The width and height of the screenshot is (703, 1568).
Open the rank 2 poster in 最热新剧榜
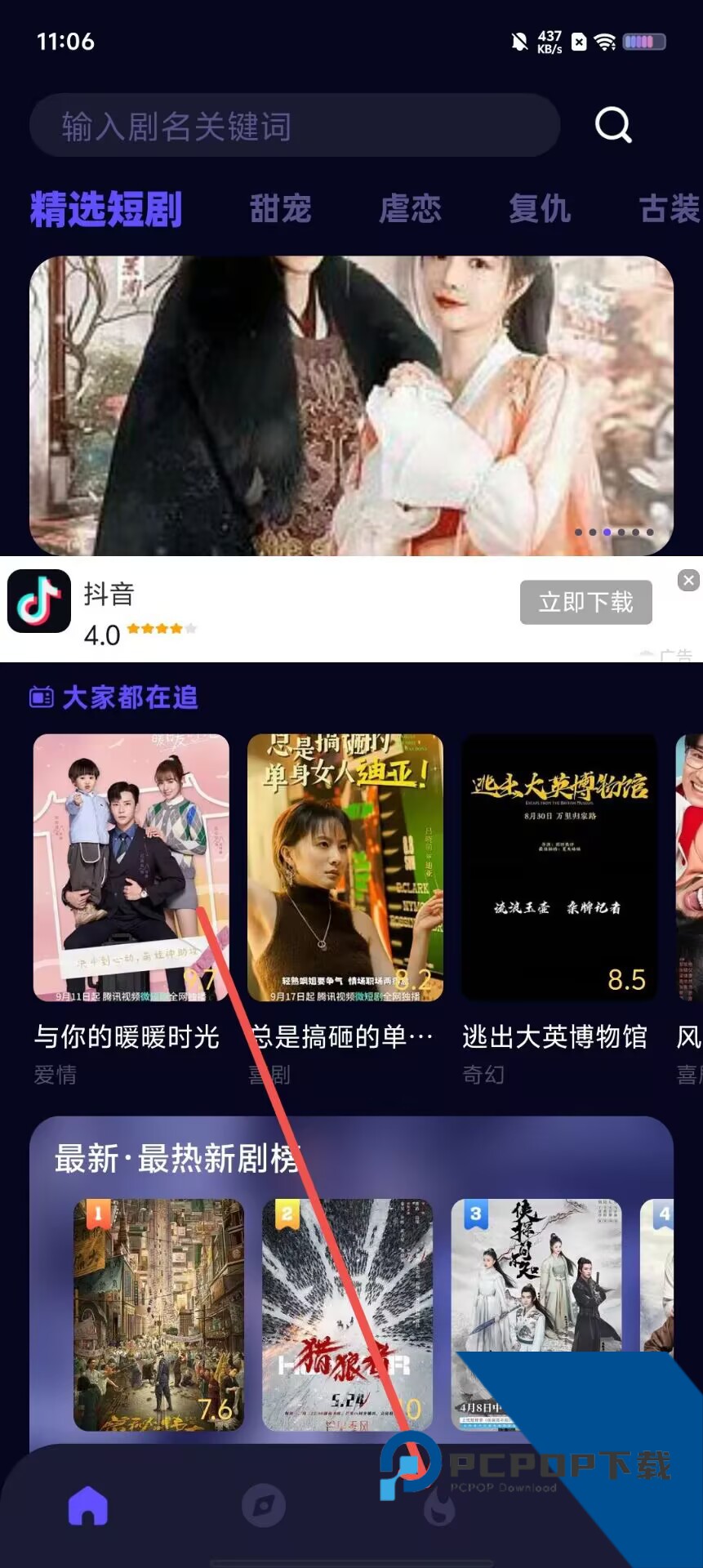tap(347, 1315)
